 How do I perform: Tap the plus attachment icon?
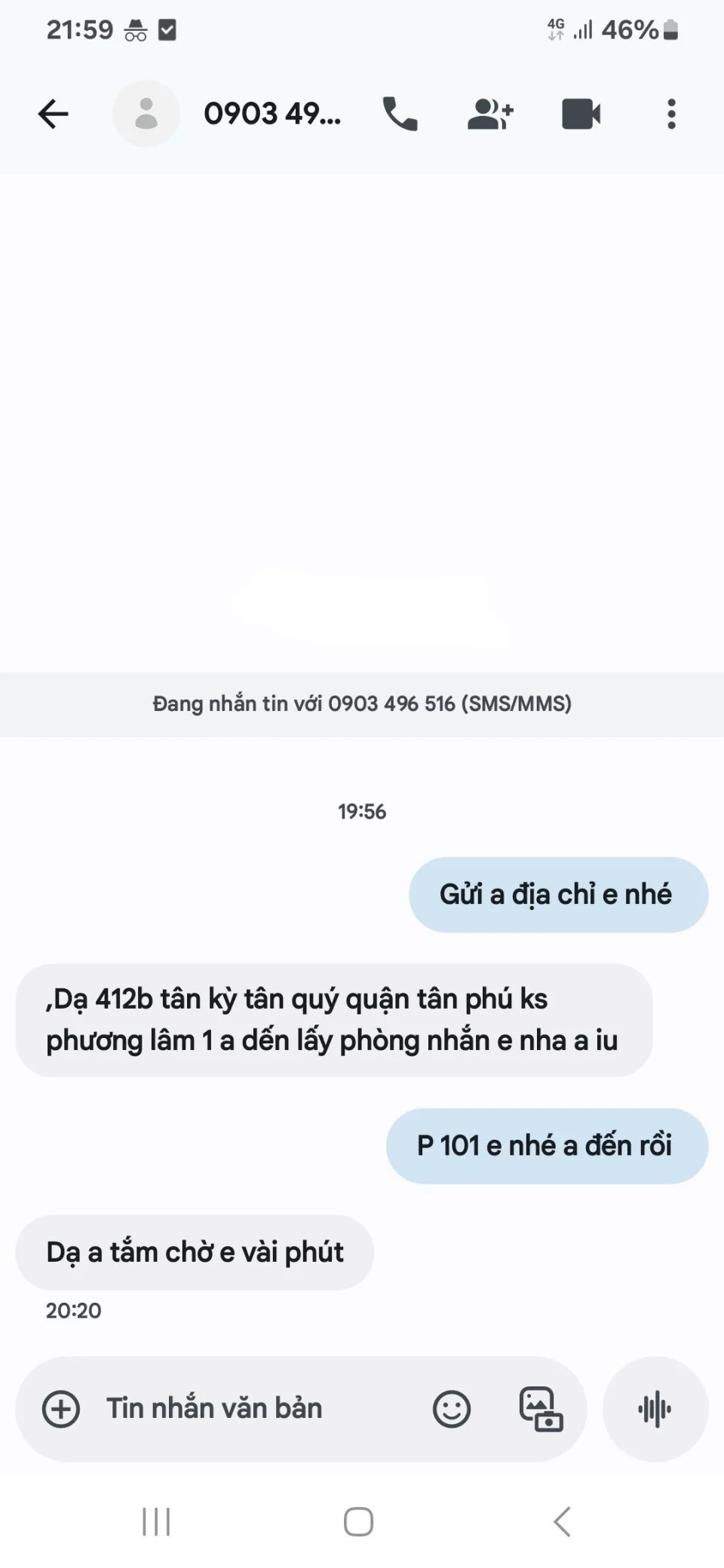point(61,1409)
